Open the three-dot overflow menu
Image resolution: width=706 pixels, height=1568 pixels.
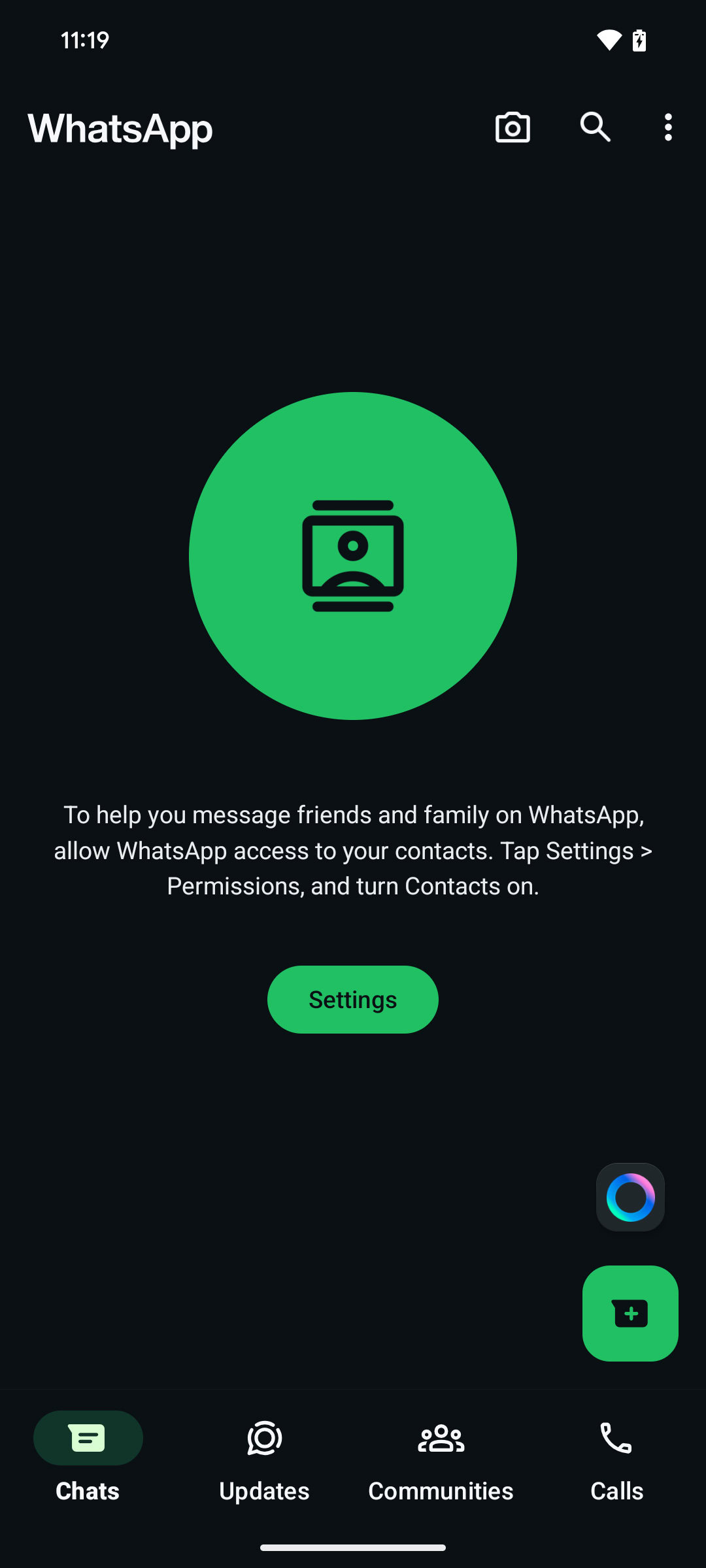click(x=667, y=127)
